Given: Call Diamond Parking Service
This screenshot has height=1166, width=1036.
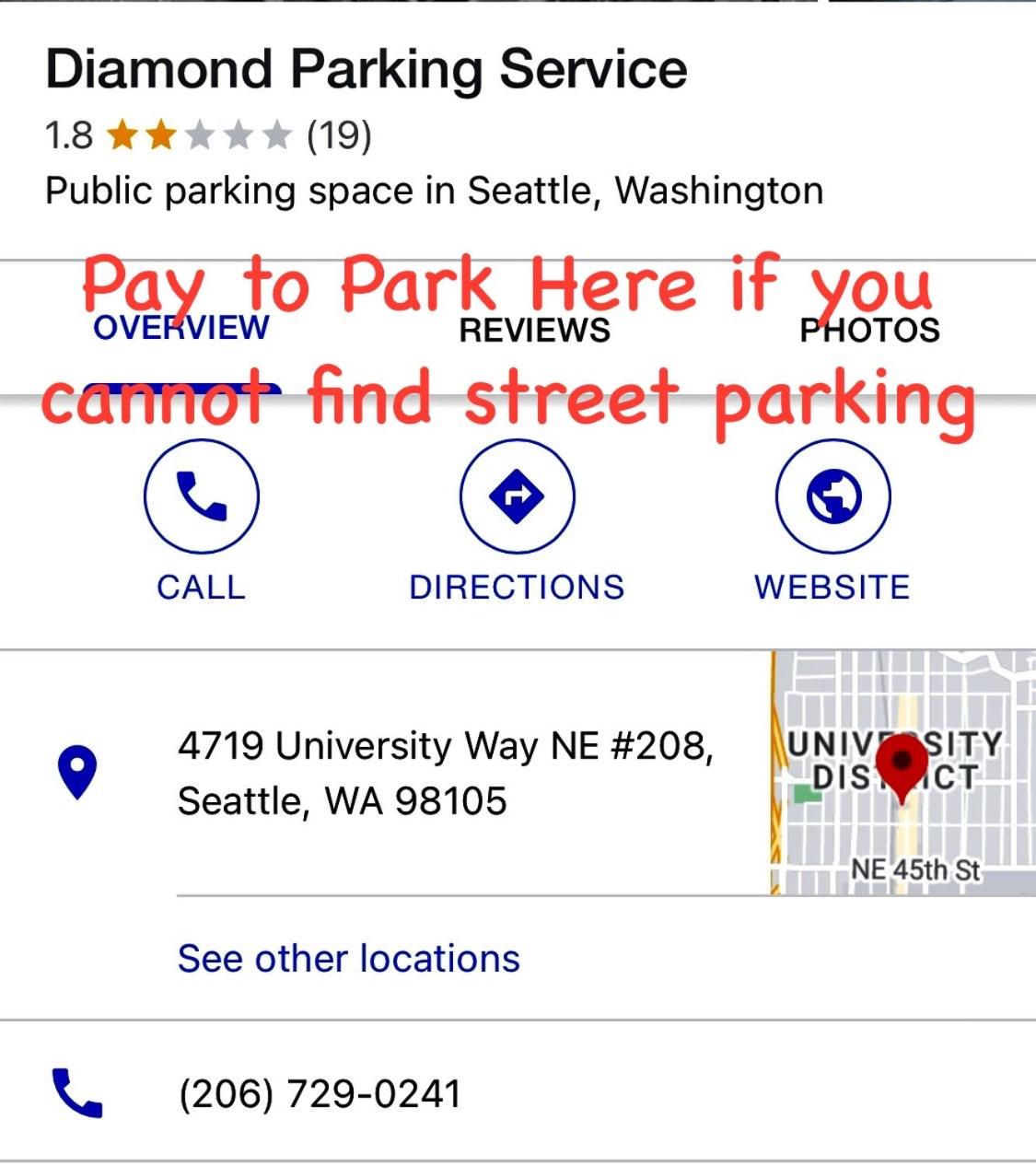Looking at the screenshot, I should click(202, 497).
